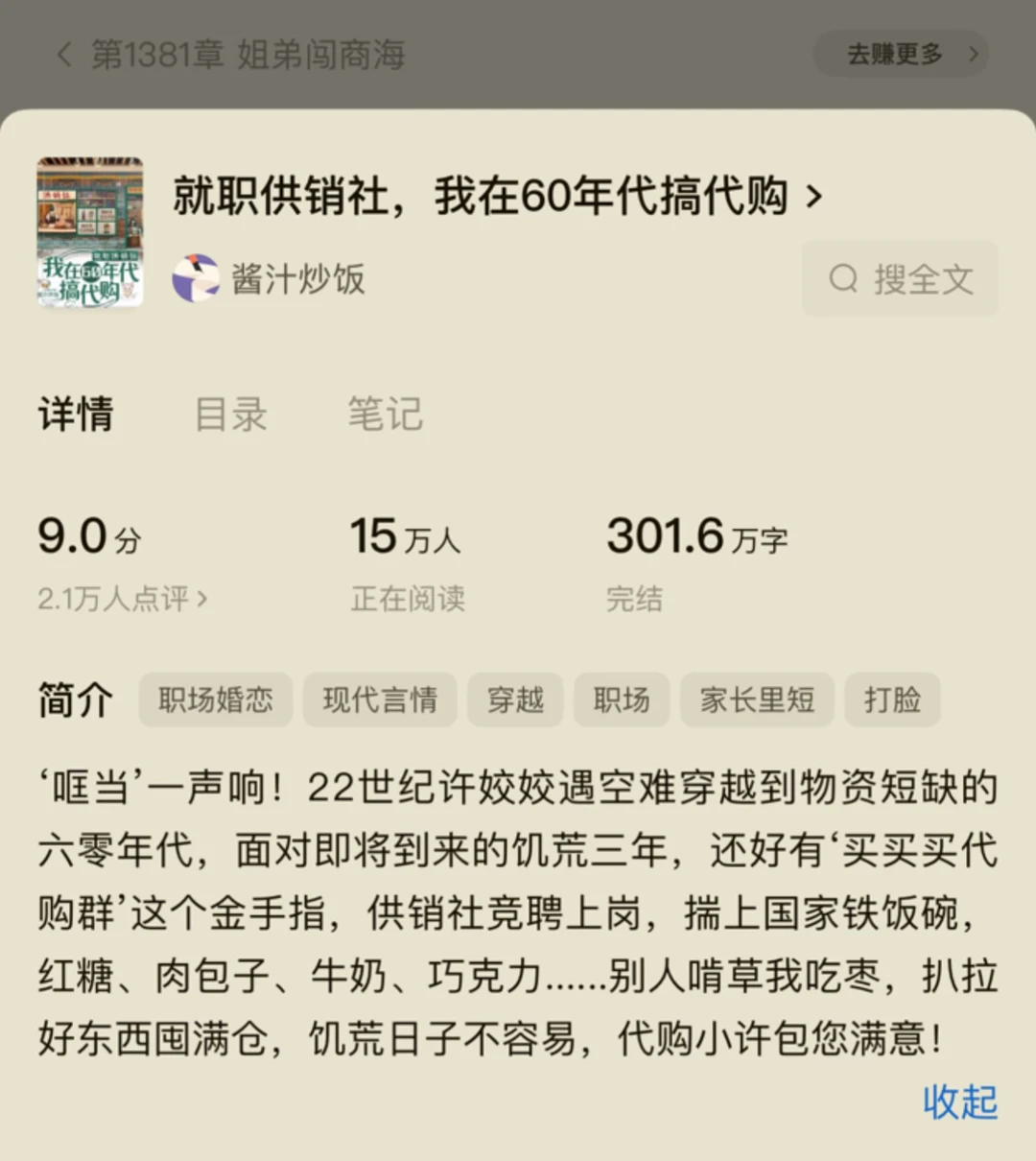Select the 现代言情 tag
The image size is (1036, 1161).
pyautogui.click(x=380, y=700)
